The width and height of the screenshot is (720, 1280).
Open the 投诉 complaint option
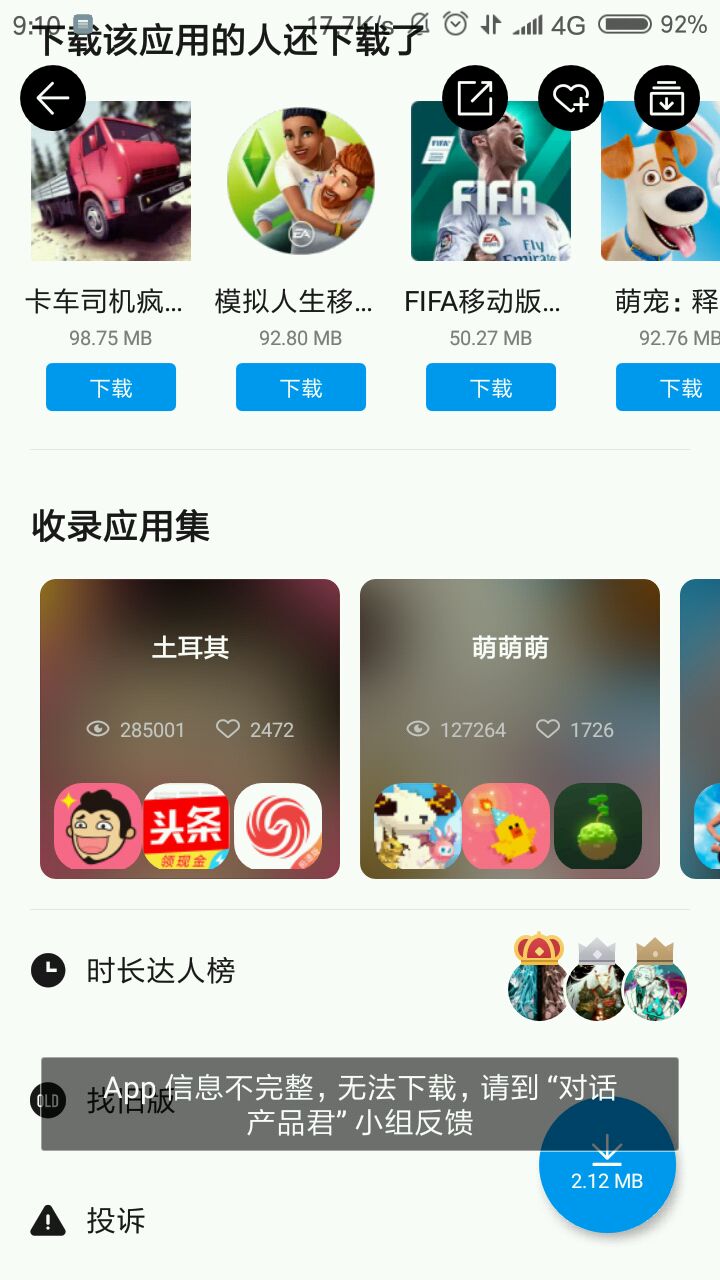click(115, 1221)
